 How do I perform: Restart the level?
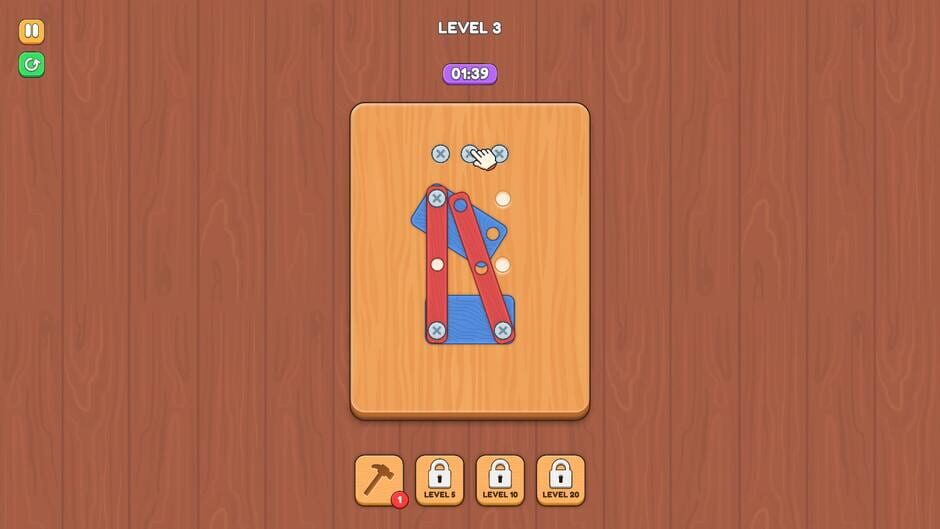(31, 65)
